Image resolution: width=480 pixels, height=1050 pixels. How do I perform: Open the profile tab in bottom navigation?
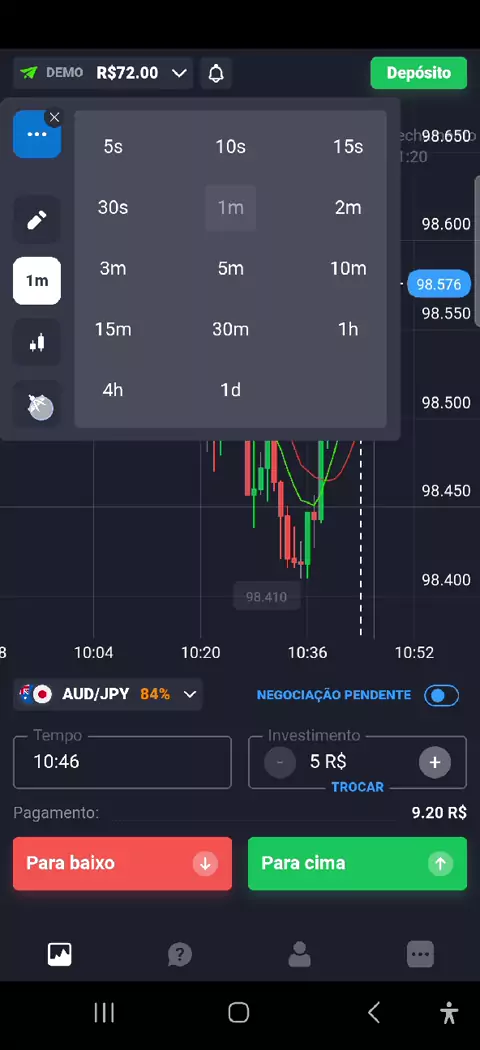299,954
